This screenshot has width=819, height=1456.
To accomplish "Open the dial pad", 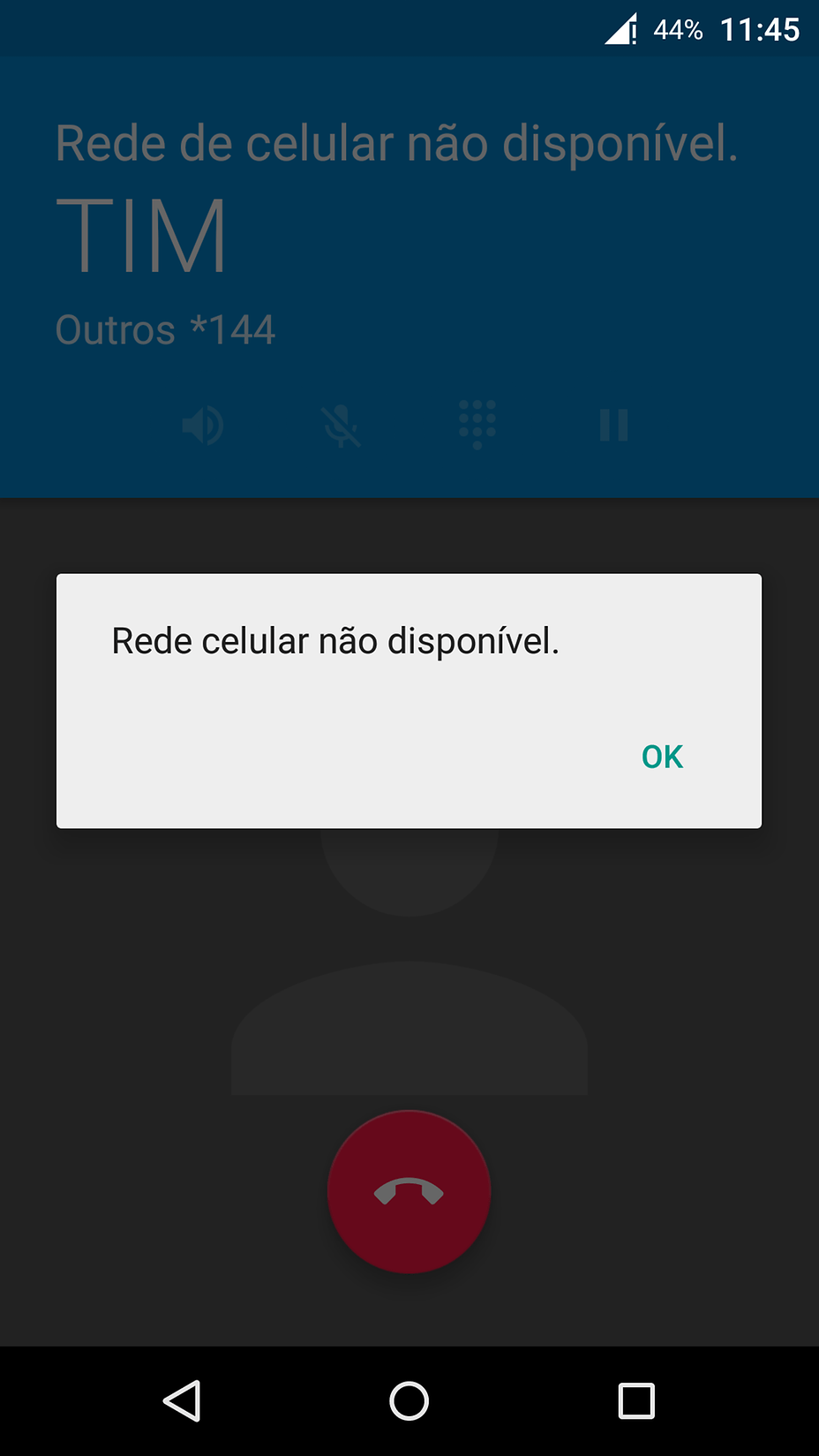I will (477, 424).
